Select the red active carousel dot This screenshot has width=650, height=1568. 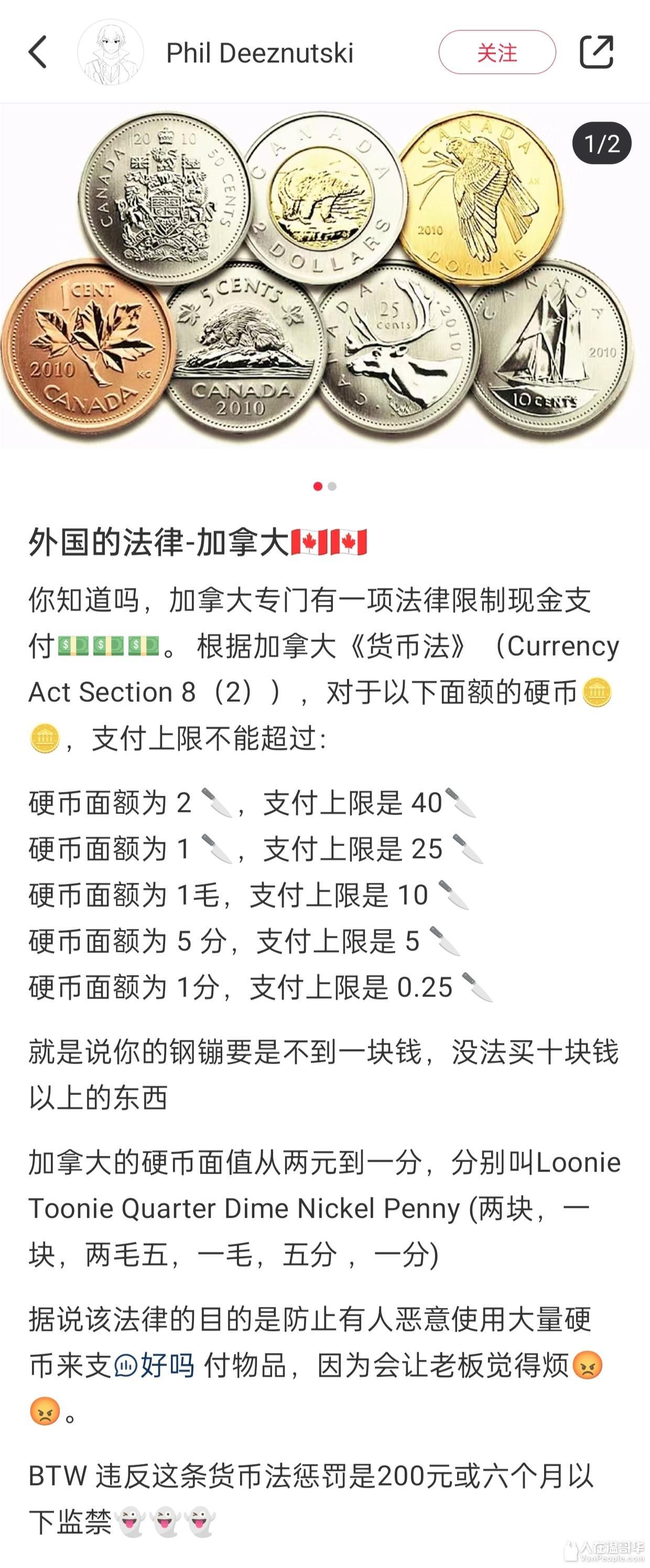point(317,487)
